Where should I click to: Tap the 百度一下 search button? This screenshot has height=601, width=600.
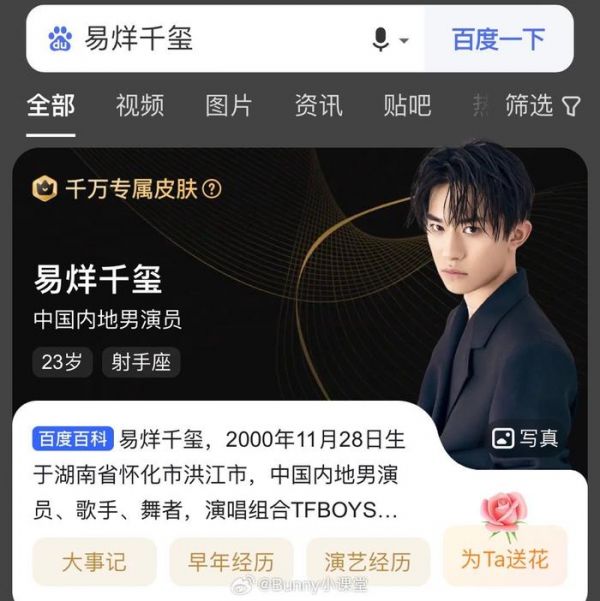pos(498,40)
